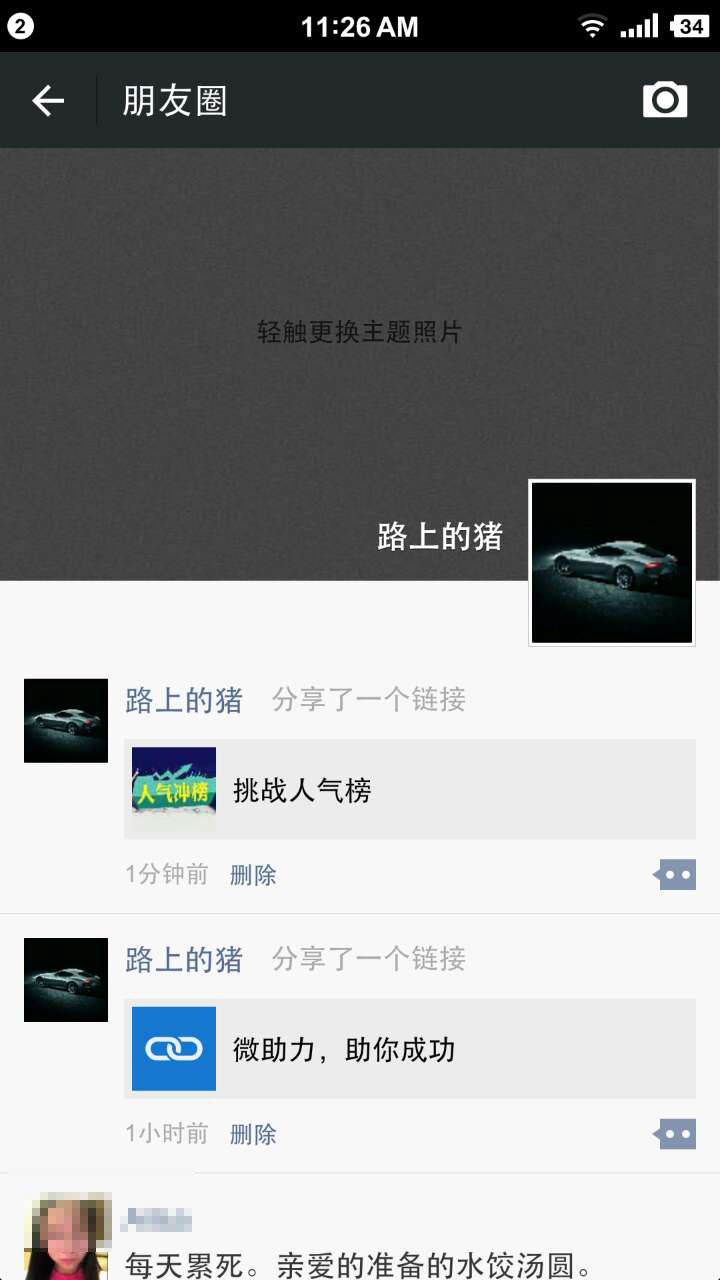Open the large profile avatar with car
This screenshot has width=720, height=1280.
pos(612,563)
